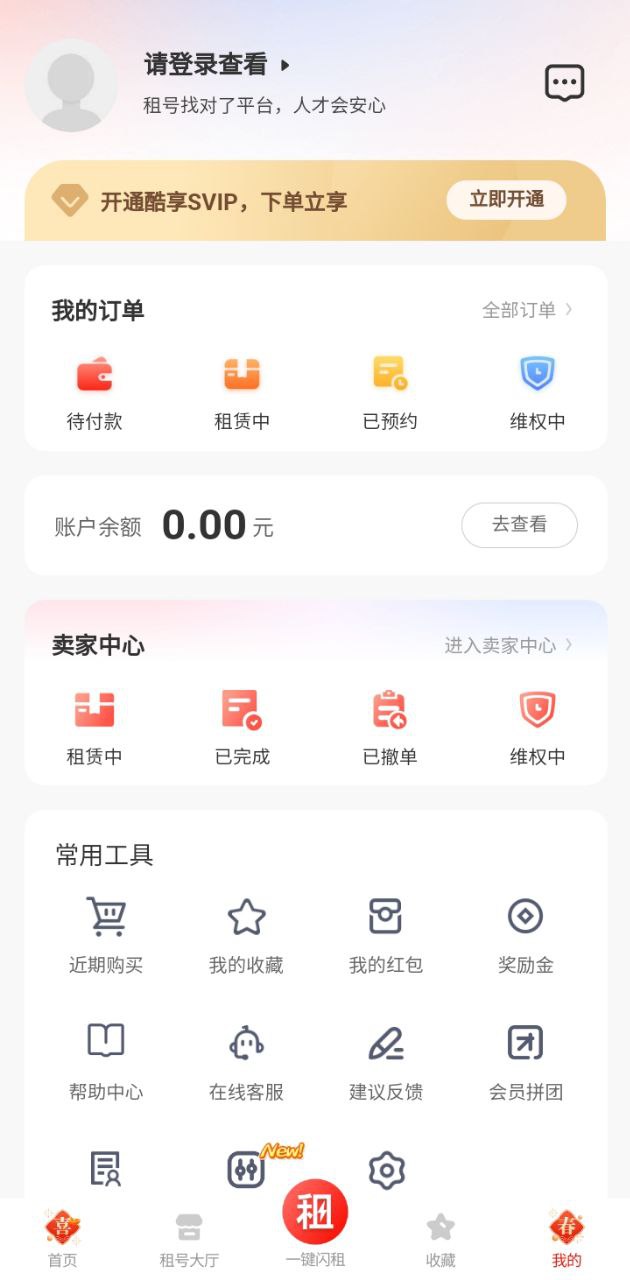Open the messages icon at top right
Screen dimensions: 630x1280
click(x=564, y=83)
